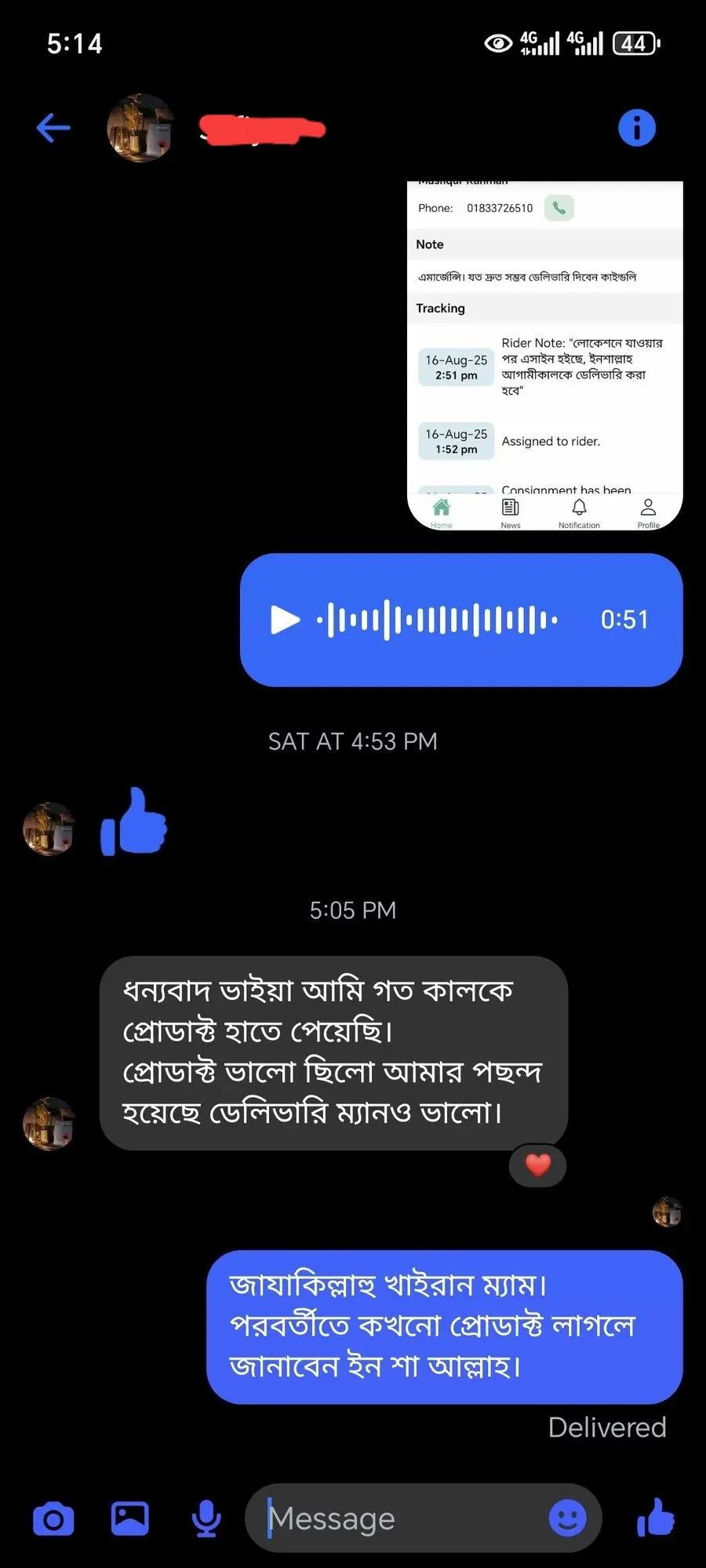Open the shared delivery tracking screenshot

tap(544, 356)
